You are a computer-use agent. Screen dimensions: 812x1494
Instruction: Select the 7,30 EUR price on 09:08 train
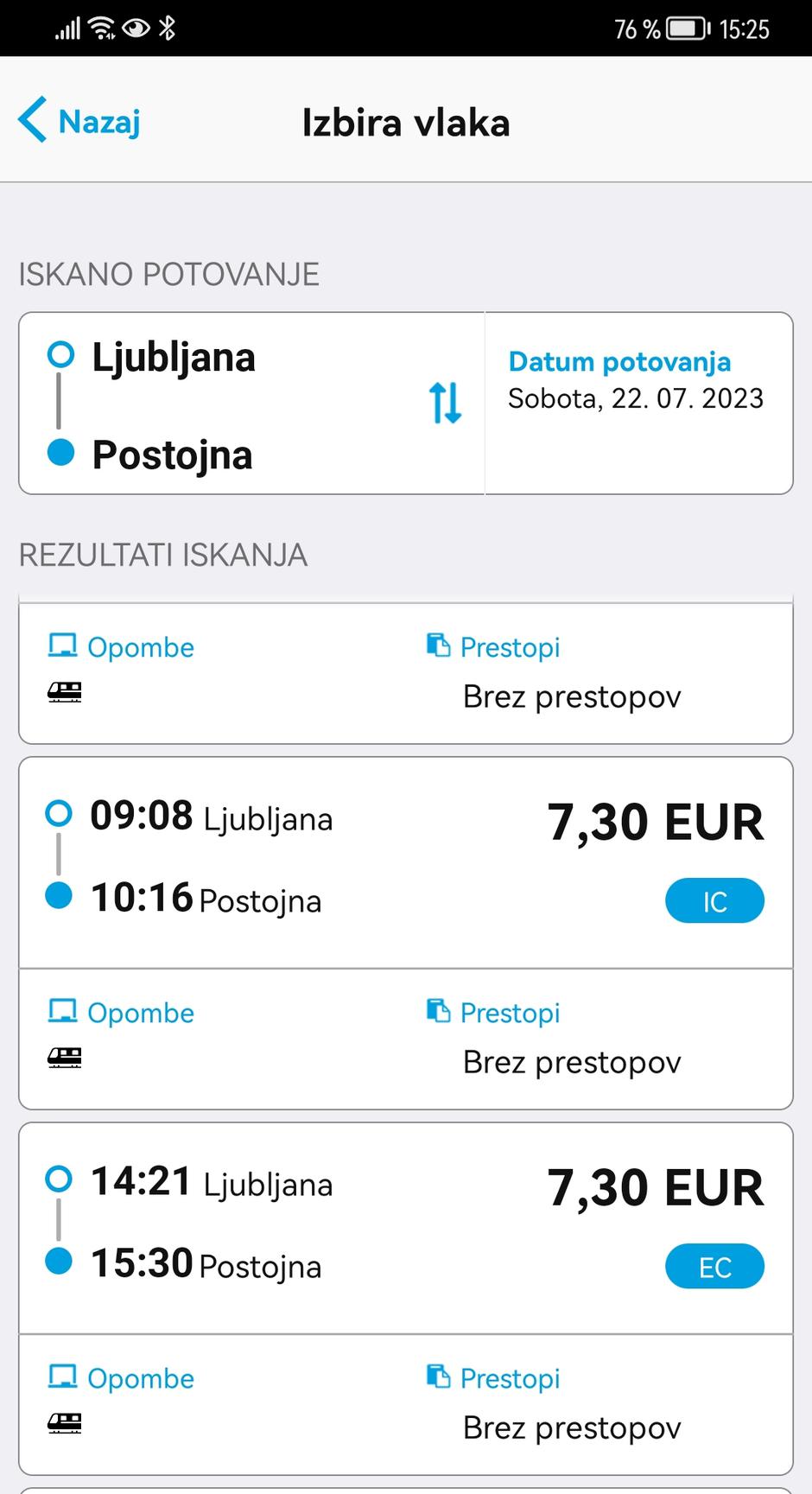point(655,821)
